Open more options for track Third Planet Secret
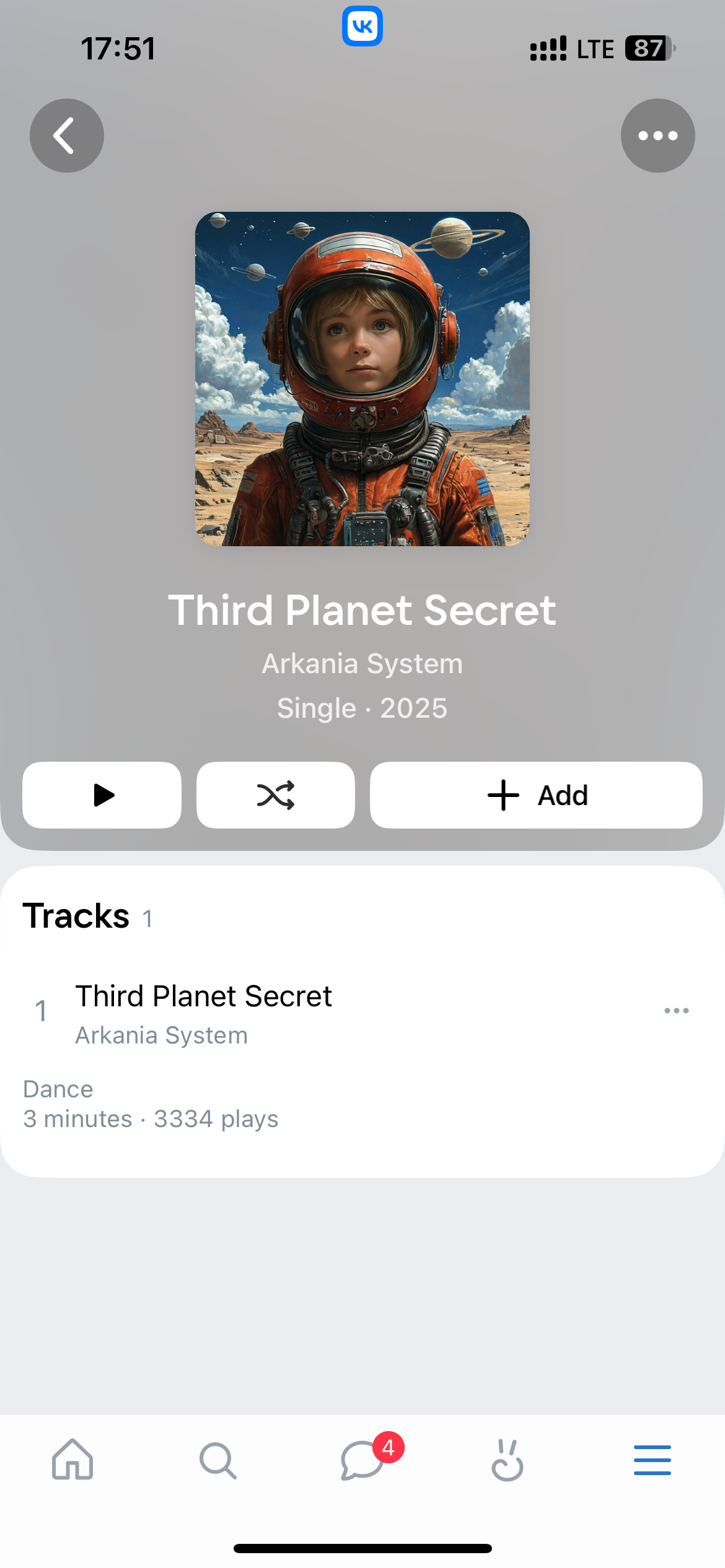 click(x=676, y=1011)
